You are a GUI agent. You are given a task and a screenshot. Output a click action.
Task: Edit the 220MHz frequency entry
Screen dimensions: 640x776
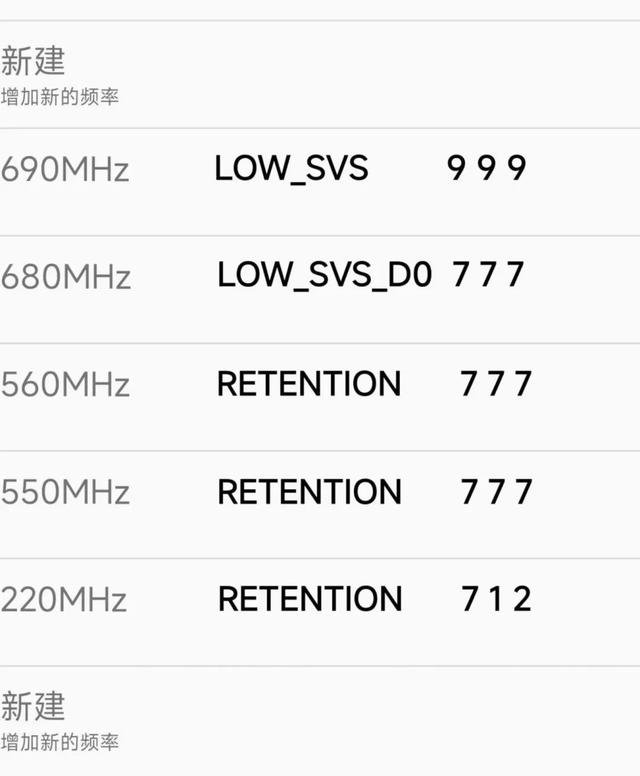64,600
